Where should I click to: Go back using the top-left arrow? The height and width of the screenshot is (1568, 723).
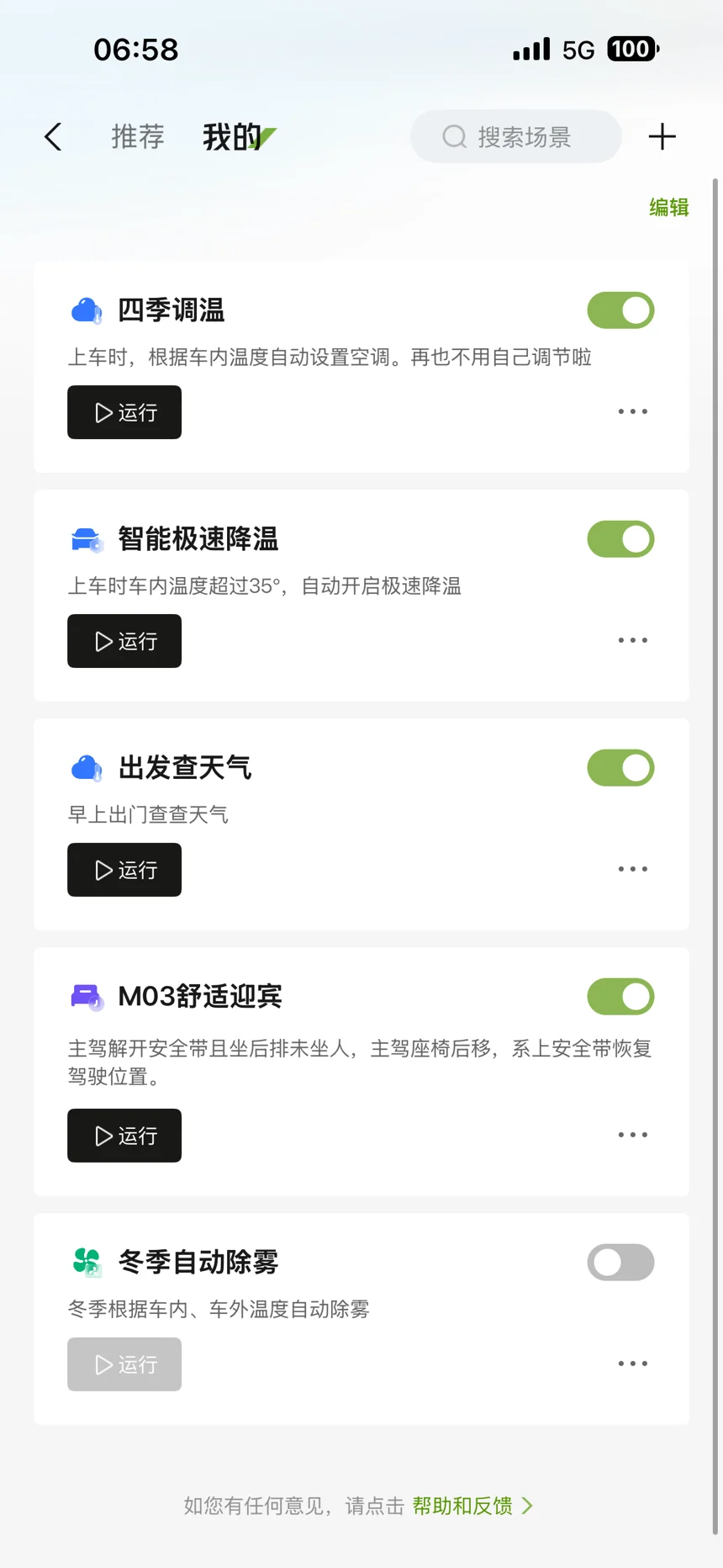(53, 137)
